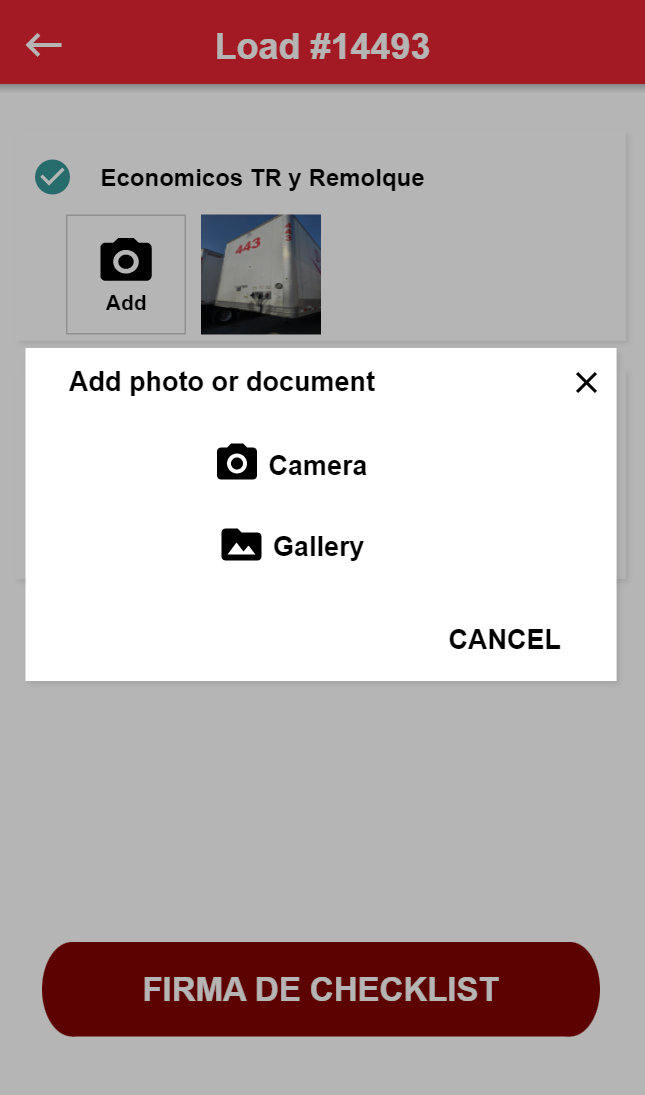Toggle the Economicos TR y Remolque checkmark
The width and height of the screenshot is (645, 1095).
[53, 177]
